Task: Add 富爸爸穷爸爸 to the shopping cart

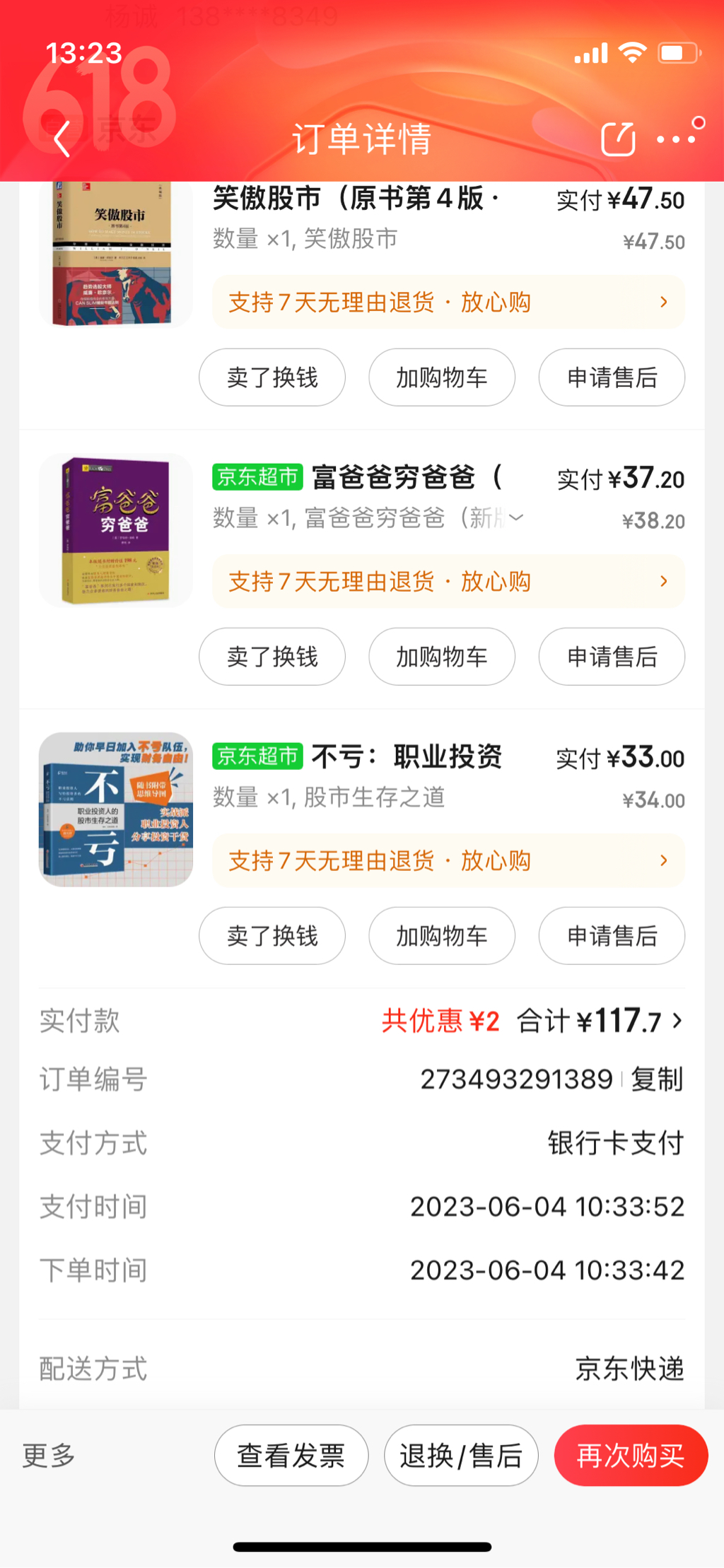Action: tap(442, 657)
